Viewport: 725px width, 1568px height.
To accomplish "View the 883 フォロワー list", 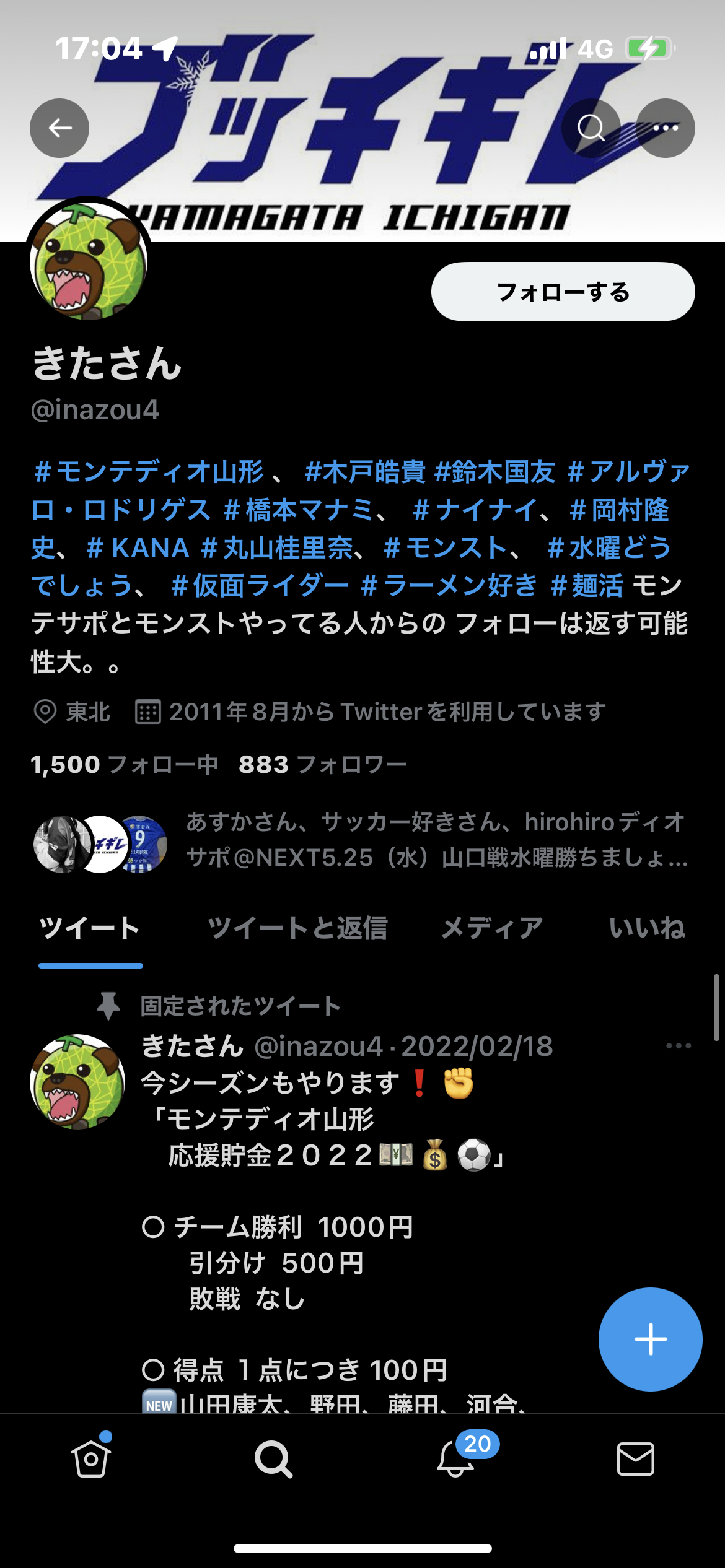I will click(x=322, y=765).
